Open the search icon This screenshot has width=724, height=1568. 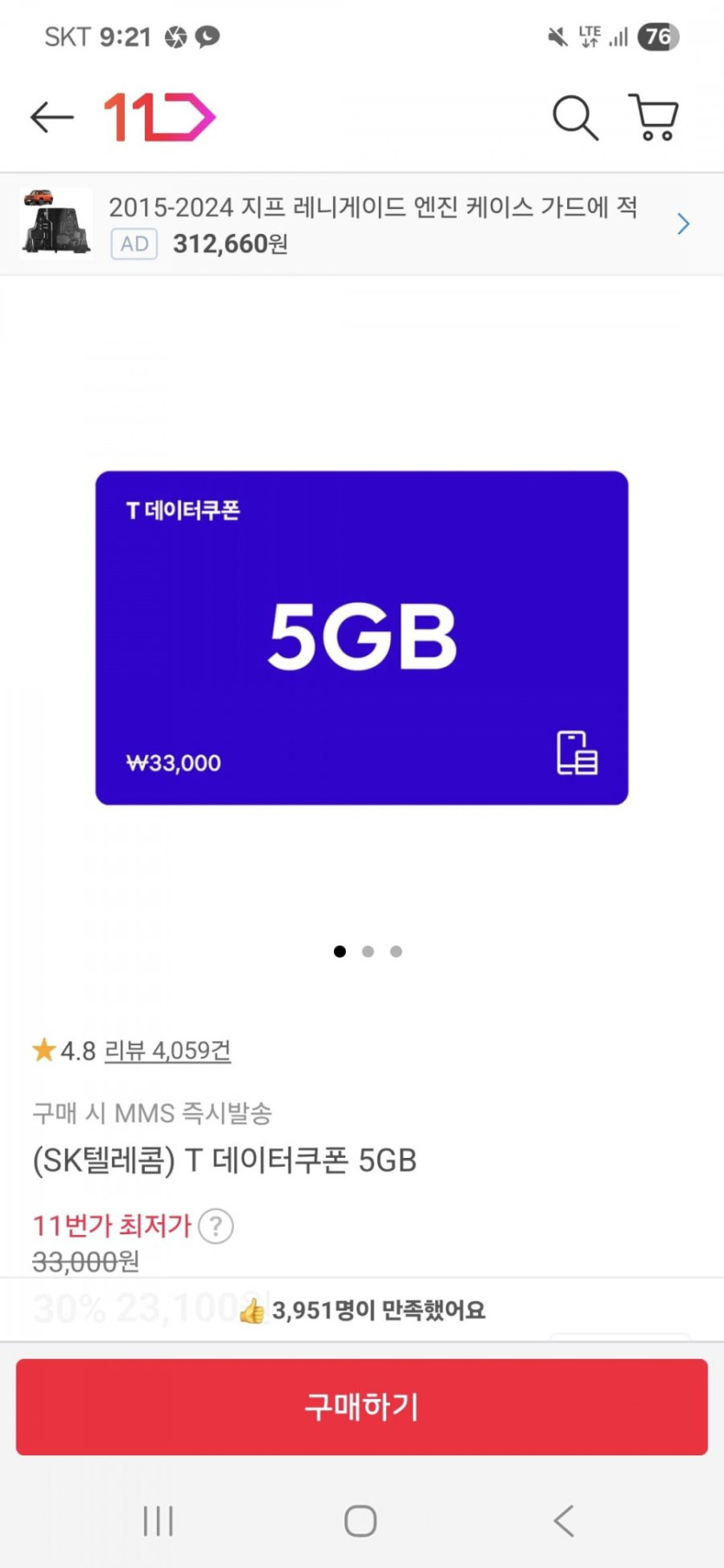coord(575,117)
